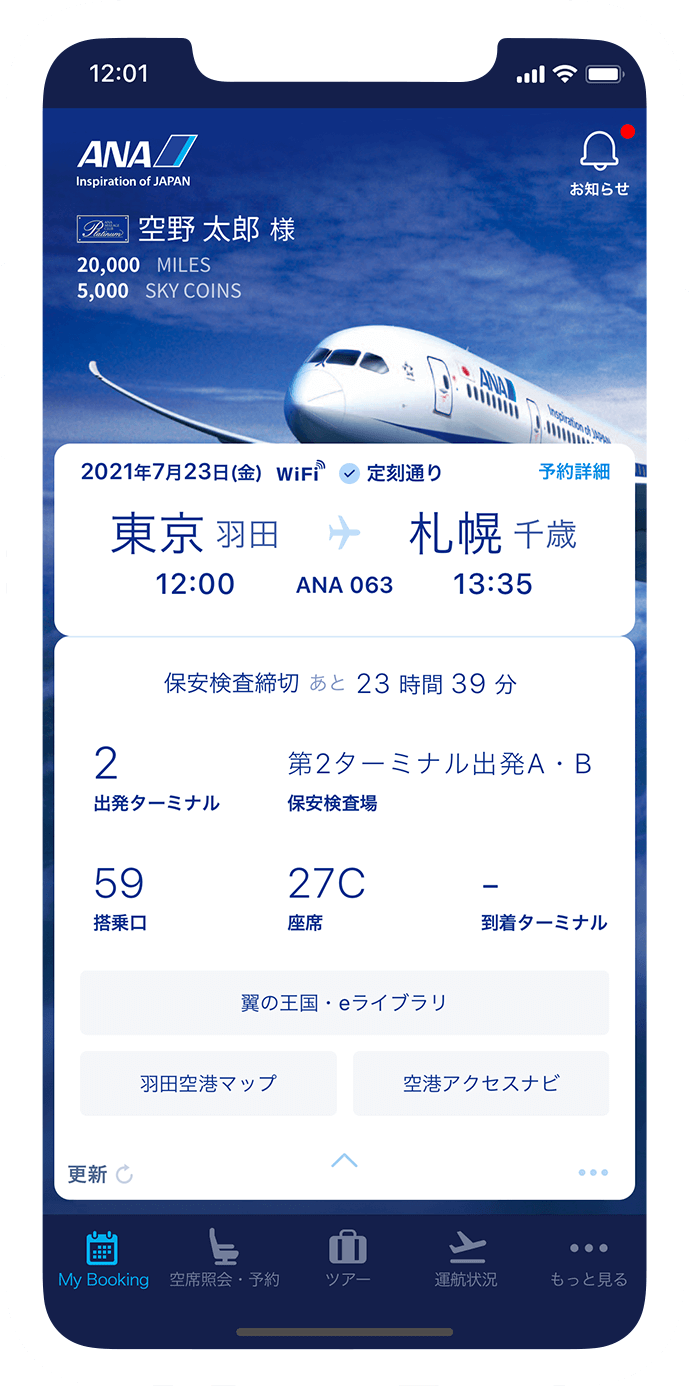Collapse the flight details card chevron
The image size is (690, 1386).
point(344,1160)
